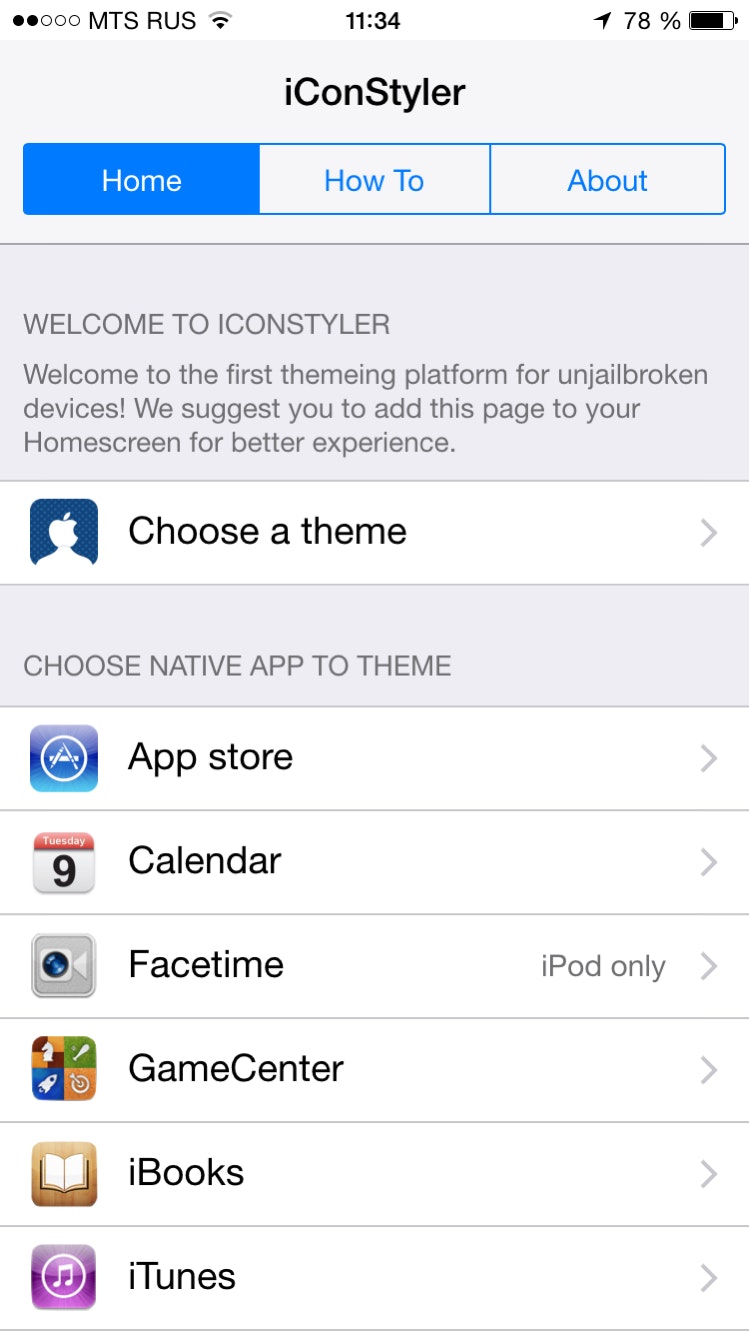This screenshot has width=749, height=1333.
Task: Open the iTunes row via its chevron
Action: pyautogui.click(x=708, y=1277)
